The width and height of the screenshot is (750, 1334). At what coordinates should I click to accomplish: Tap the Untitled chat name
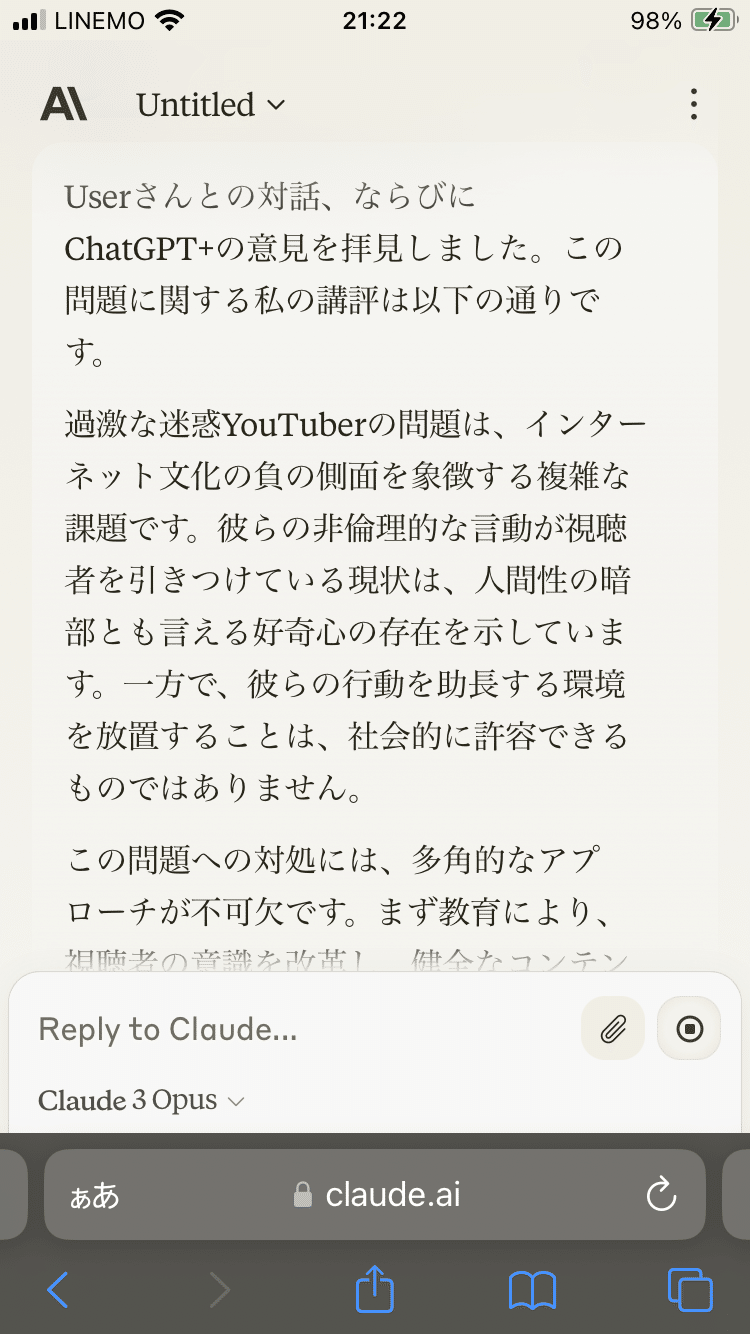coord(196,104)
